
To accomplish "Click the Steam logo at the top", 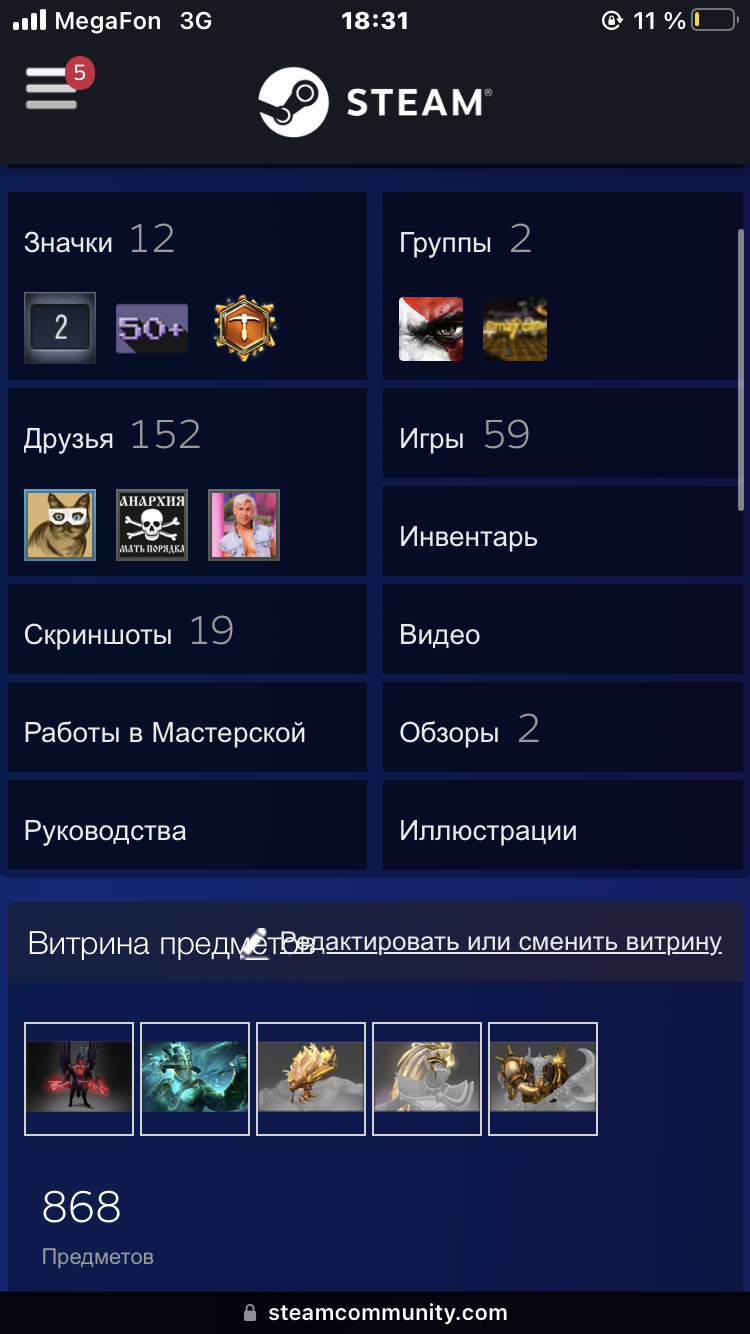I will coord(373,101).
